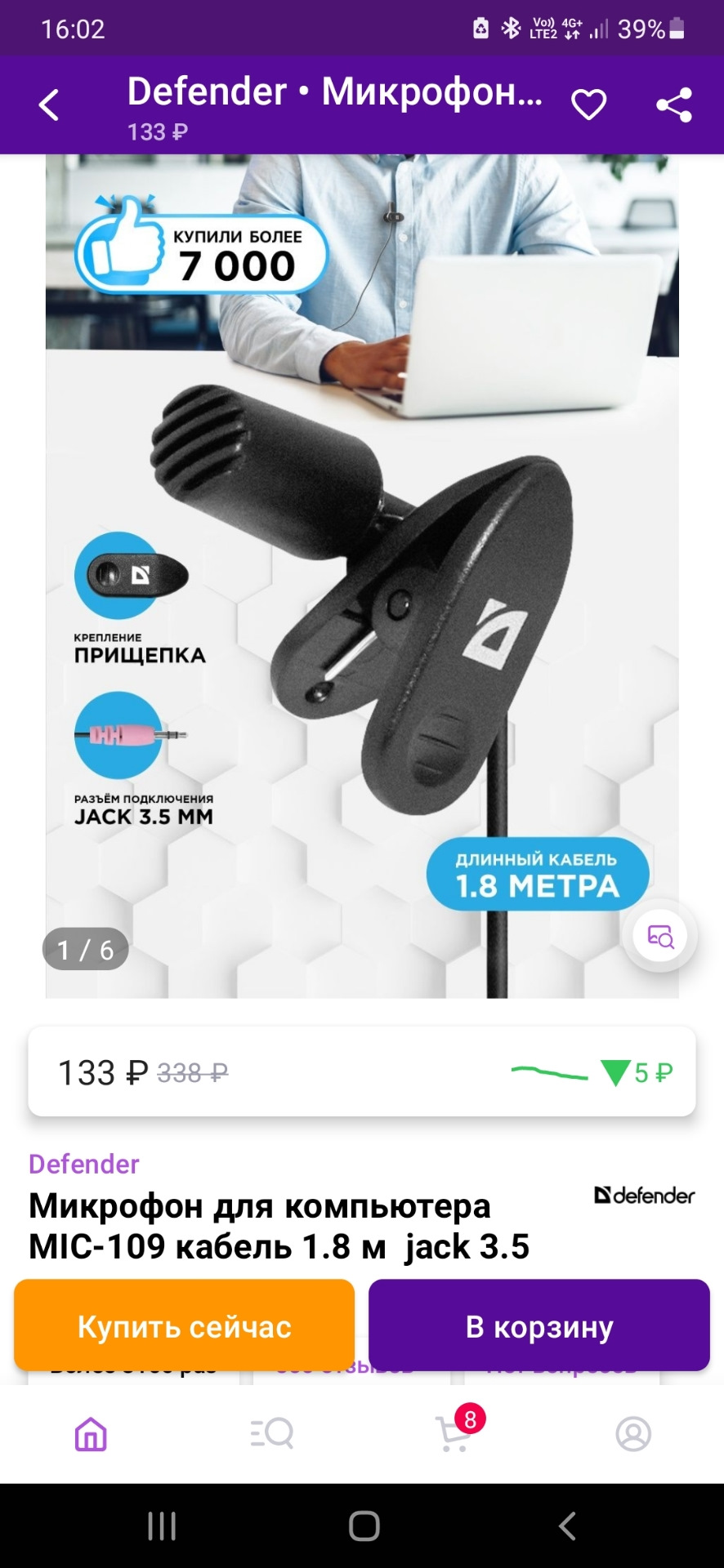The width and height of the screenshot is (724, 1568).
Task: Open the price history card
Action: [361, 1071]
